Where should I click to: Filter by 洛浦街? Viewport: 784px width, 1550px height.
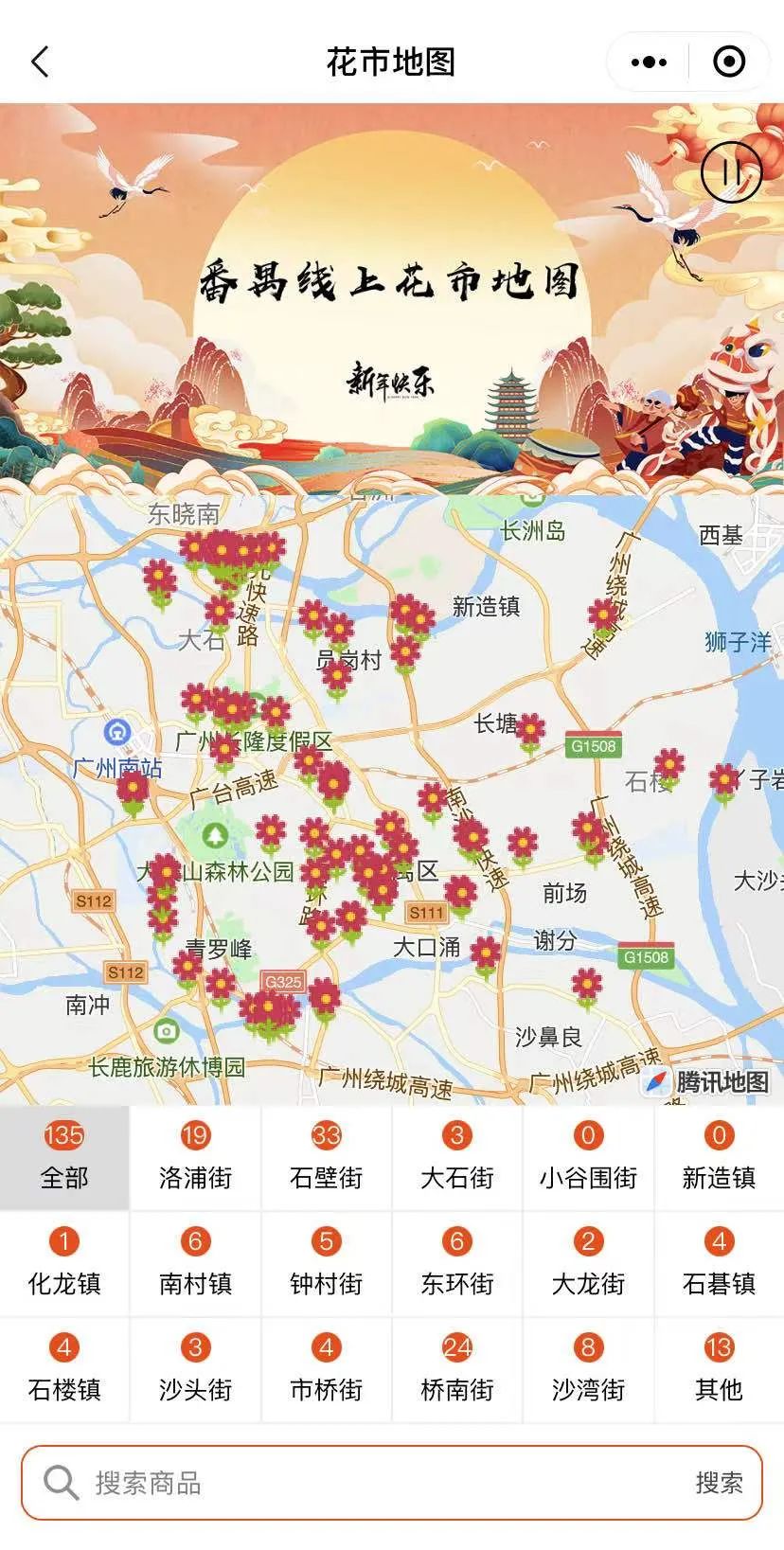click(195, 1157)
